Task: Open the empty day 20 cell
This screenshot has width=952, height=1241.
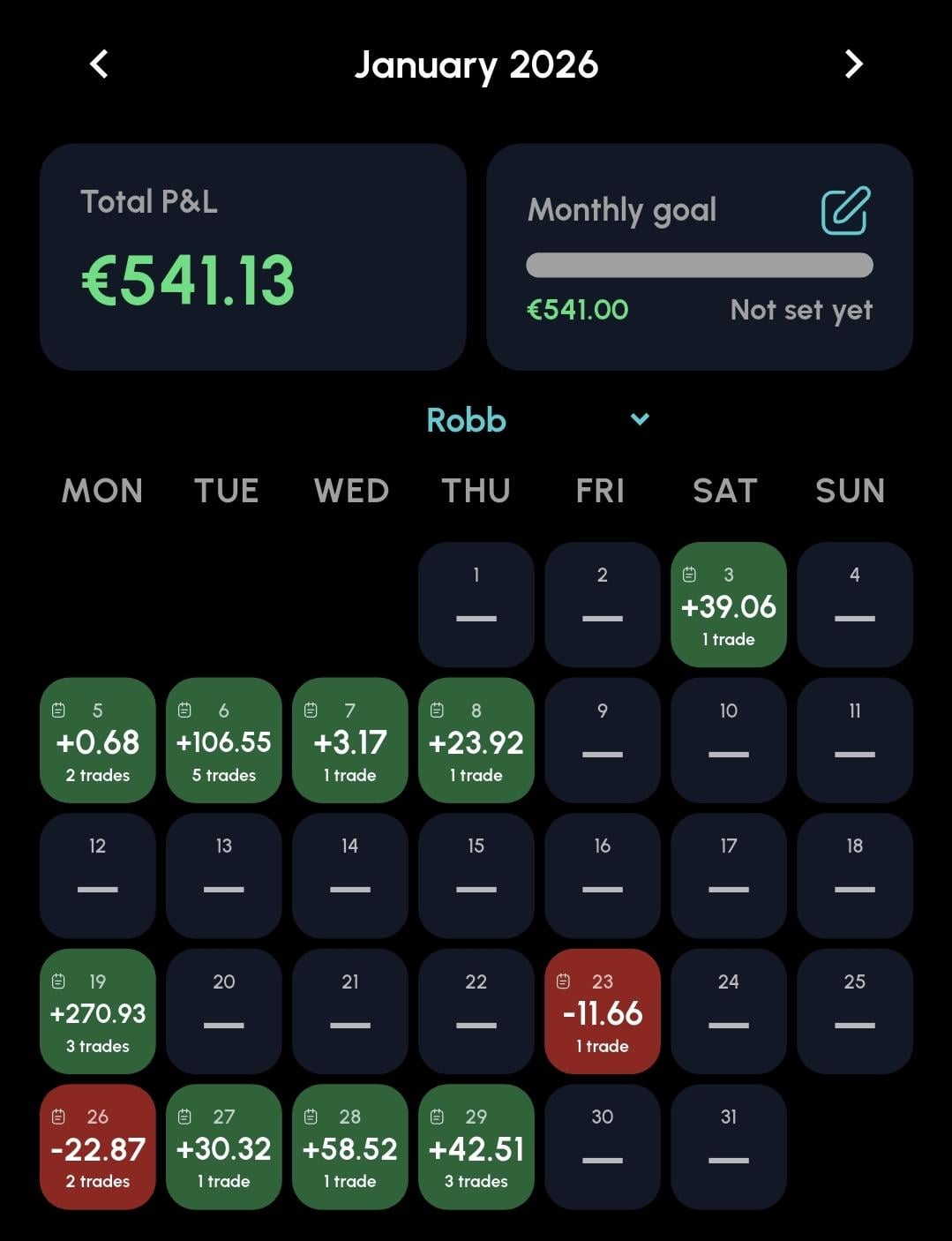Action: (x=224, y=1012)
